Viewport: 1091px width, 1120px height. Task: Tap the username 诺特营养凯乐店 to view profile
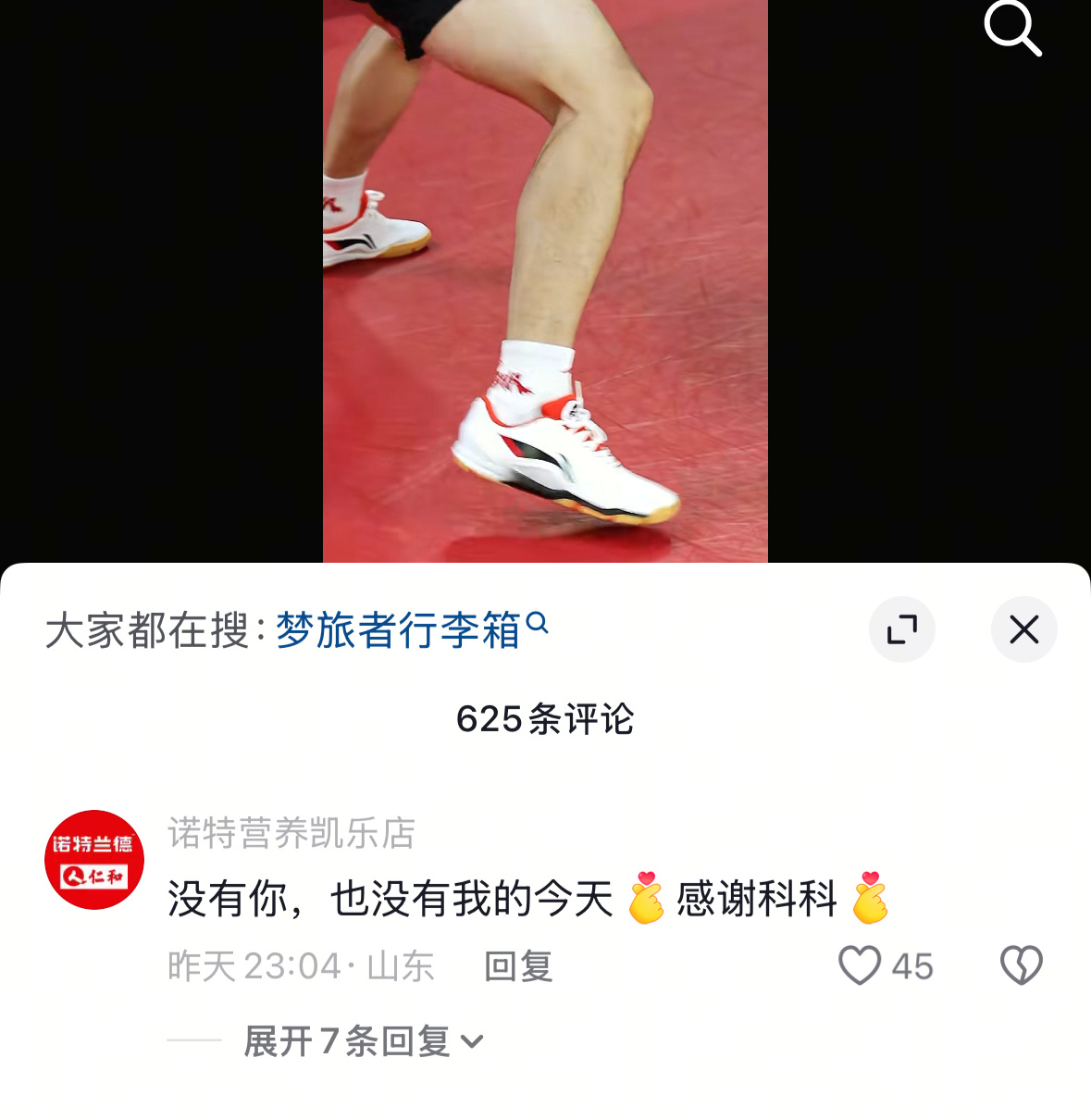292,833
